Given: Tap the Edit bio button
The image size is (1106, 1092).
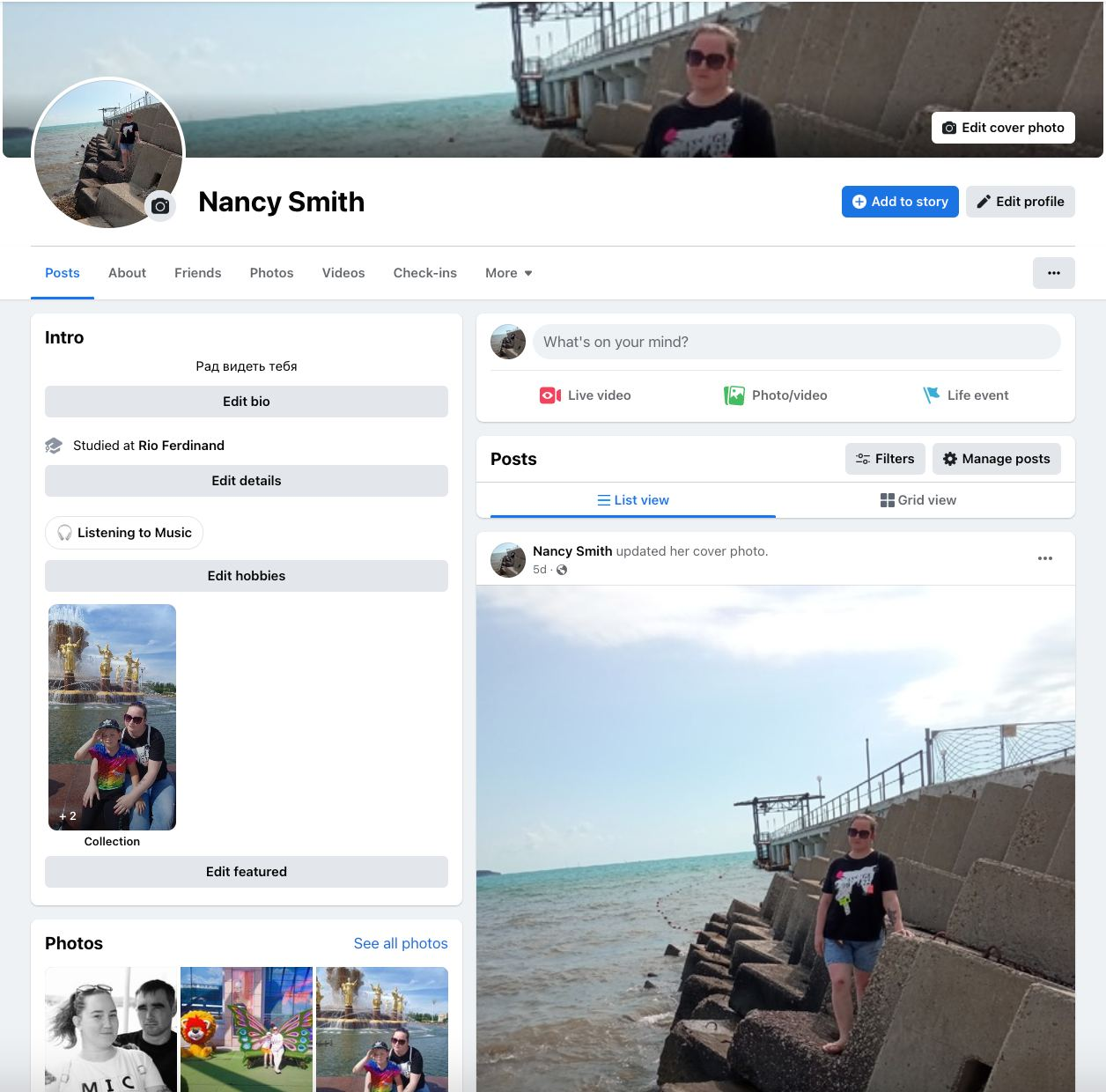Looking at the screenshot, I should pyautogui.click(x=246, y=402).
